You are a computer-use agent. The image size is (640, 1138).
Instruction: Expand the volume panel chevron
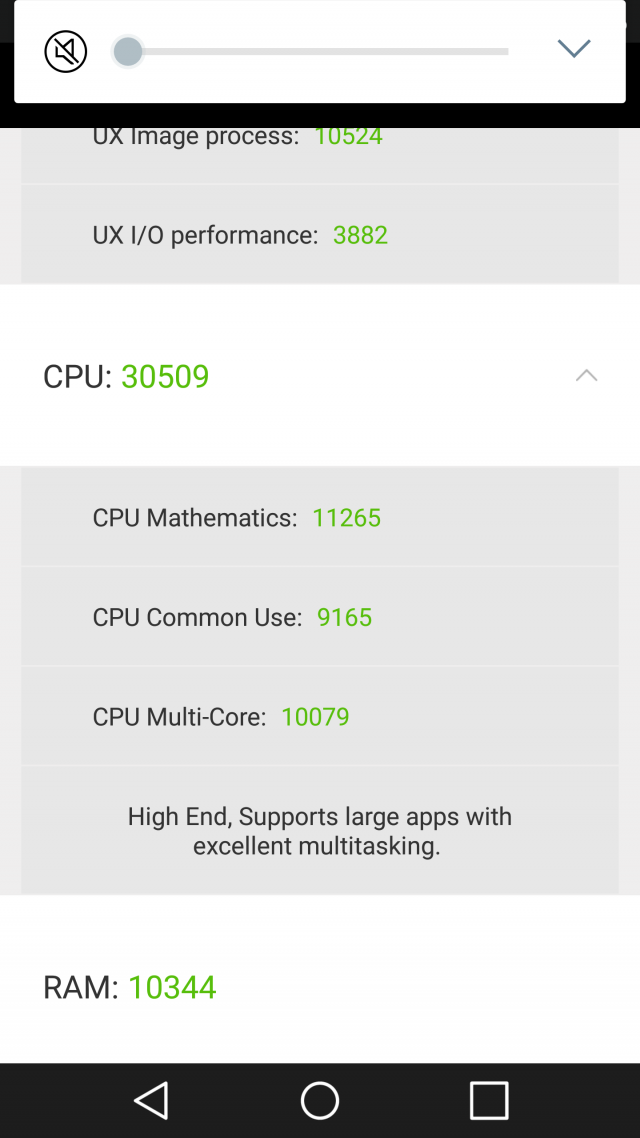574,48
